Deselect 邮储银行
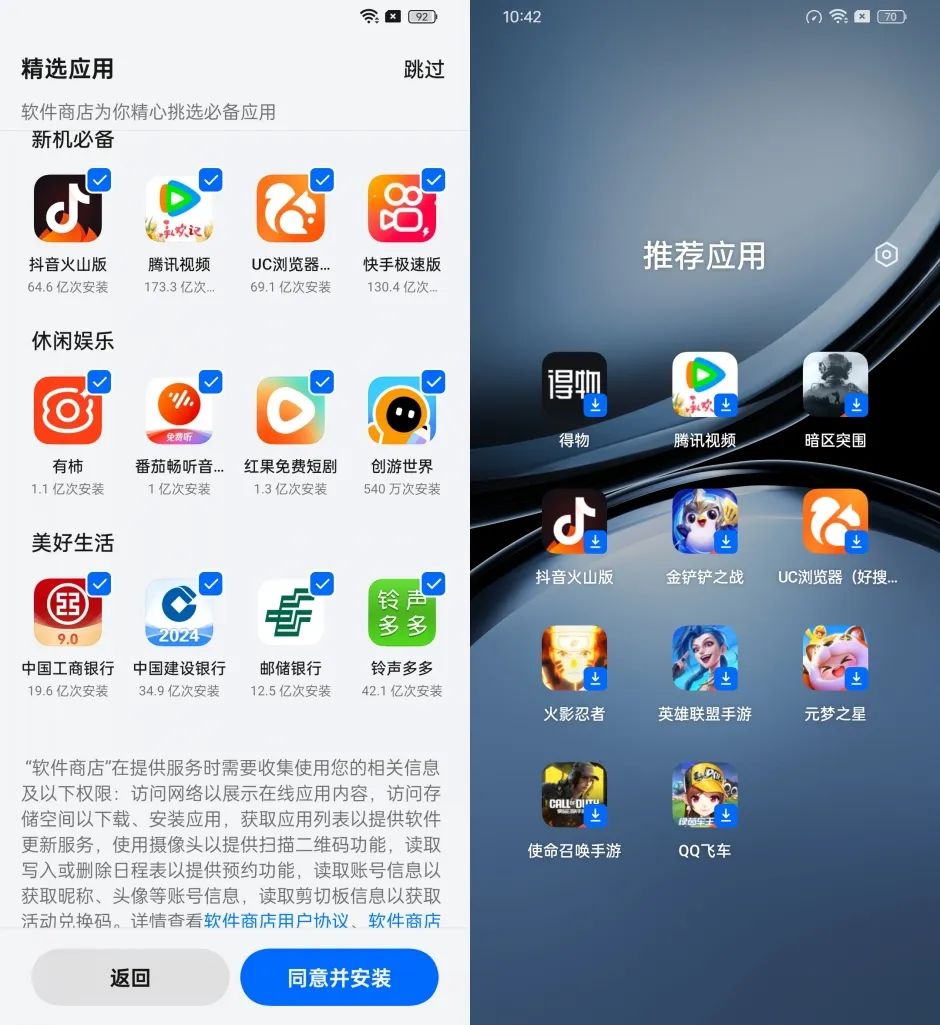Screen dimensions: 940x1025 [322, 584]
